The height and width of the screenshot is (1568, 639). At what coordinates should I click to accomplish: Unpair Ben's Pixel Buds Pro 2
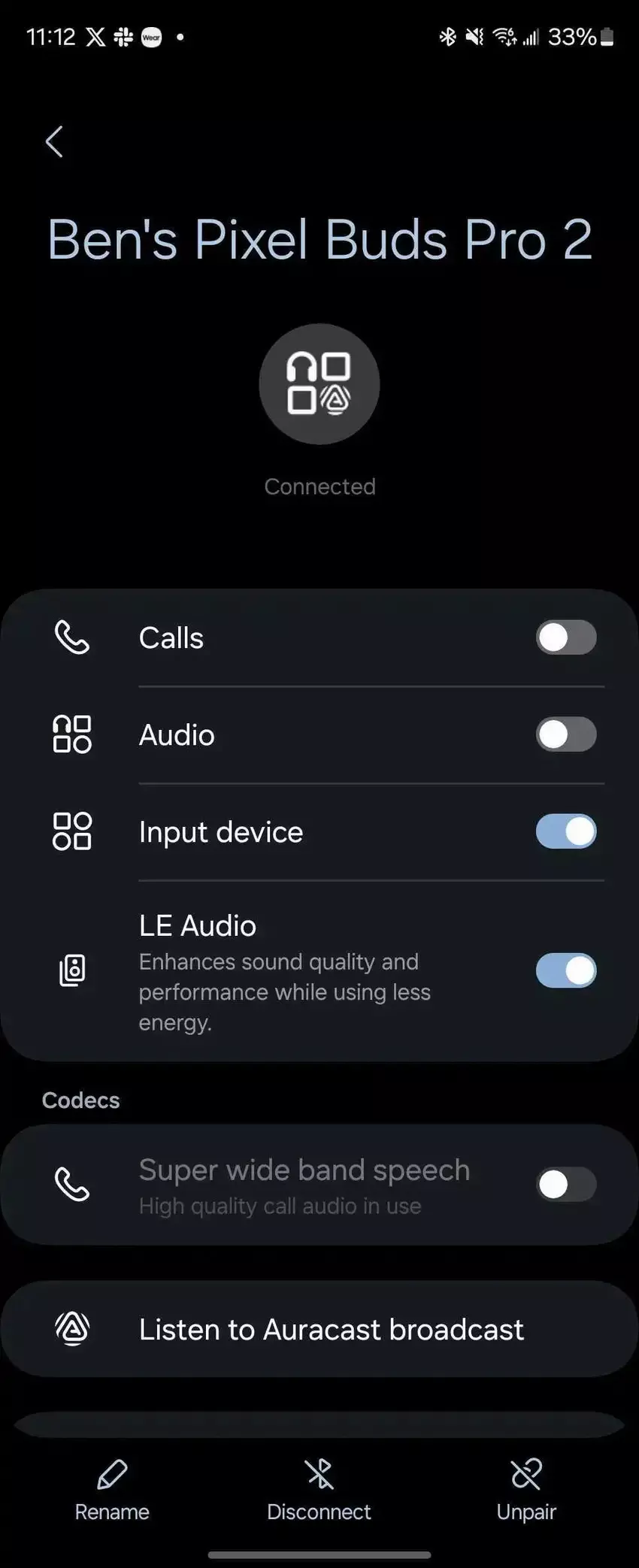coord(526,1490)
